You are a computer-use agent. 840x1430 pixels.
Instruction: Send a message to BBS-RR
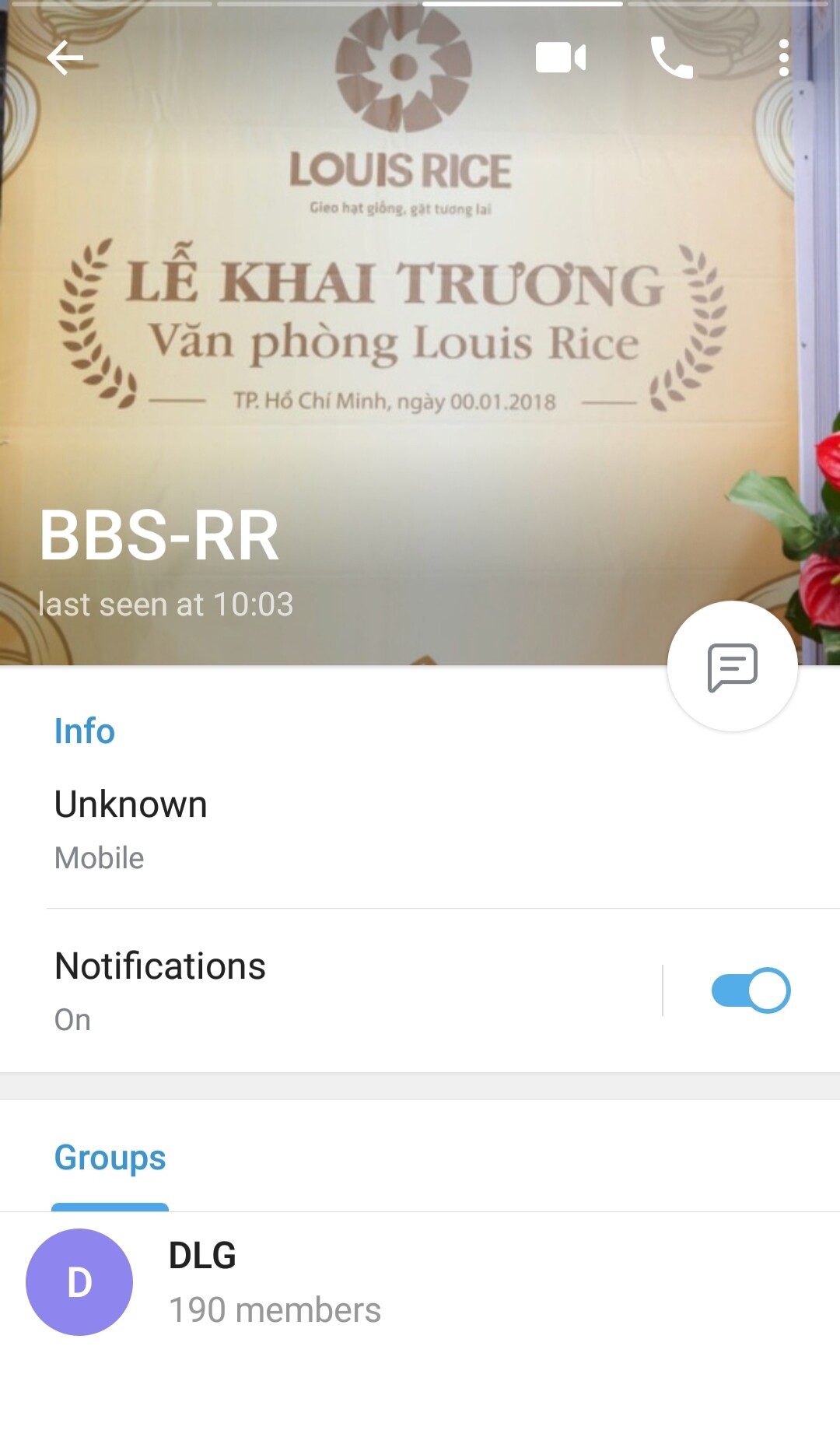click(732, 667)
